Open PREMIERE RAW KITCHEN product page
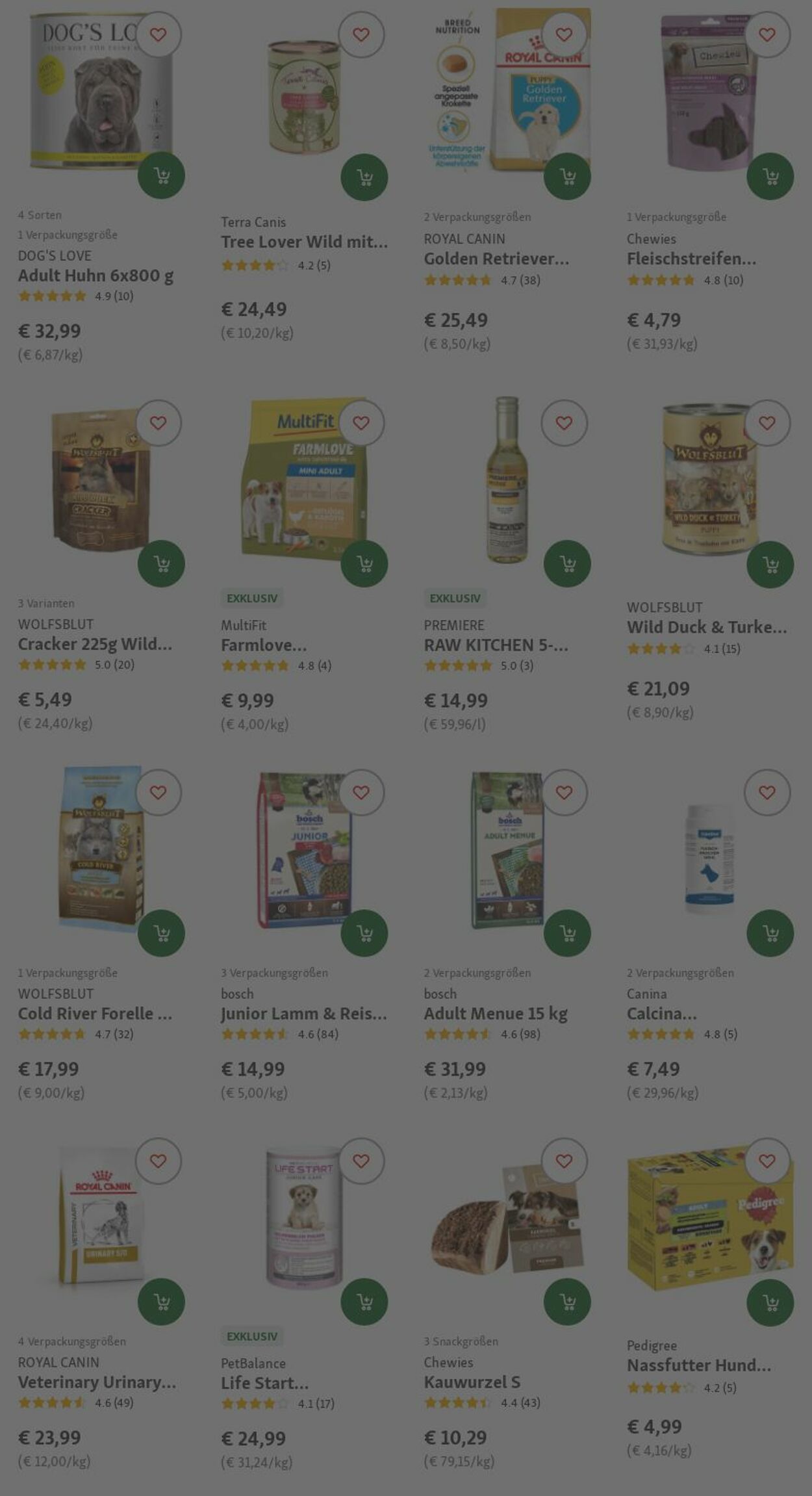The width and height of the screenshot is (812, 1496). click(x=496, y=645)
